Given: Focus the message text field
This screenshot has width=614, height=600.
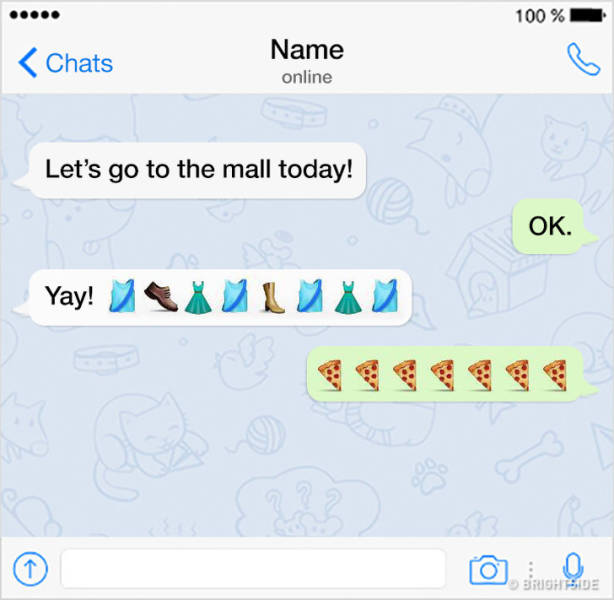Looking at the screenshot, I should 252,569.
